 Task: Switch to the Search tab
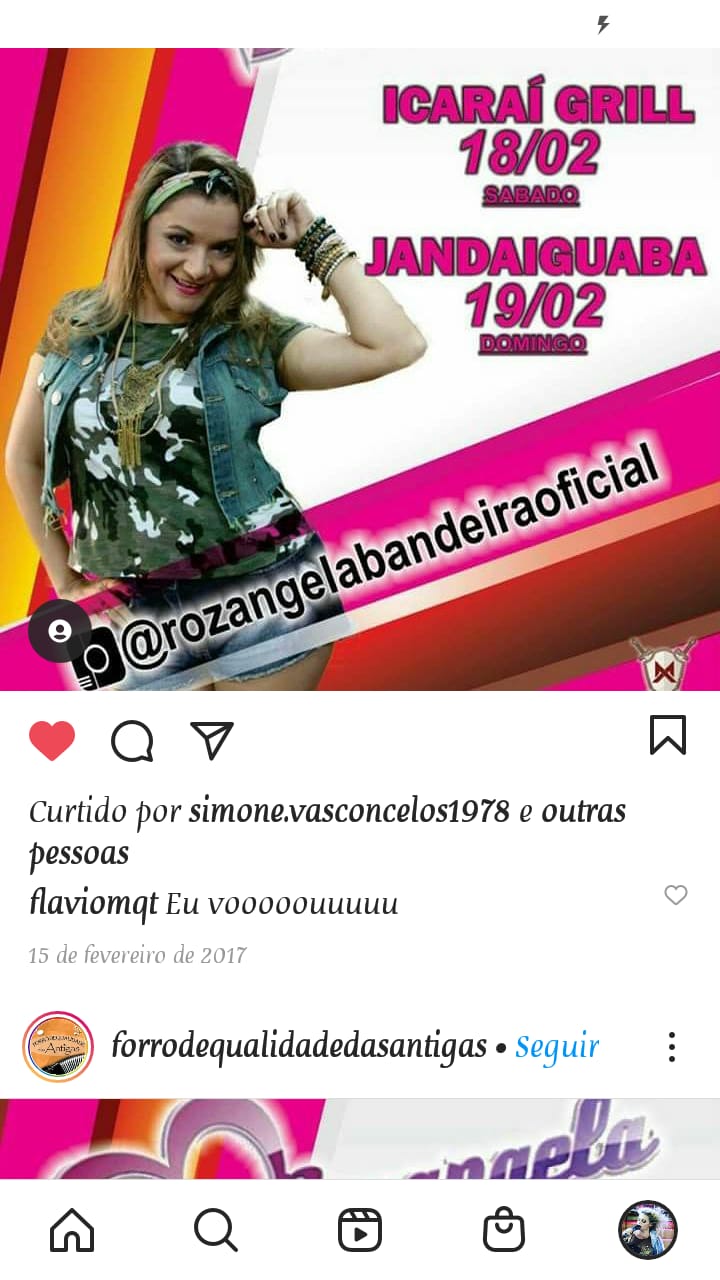pyautogui.click(x=216, y=1230)
